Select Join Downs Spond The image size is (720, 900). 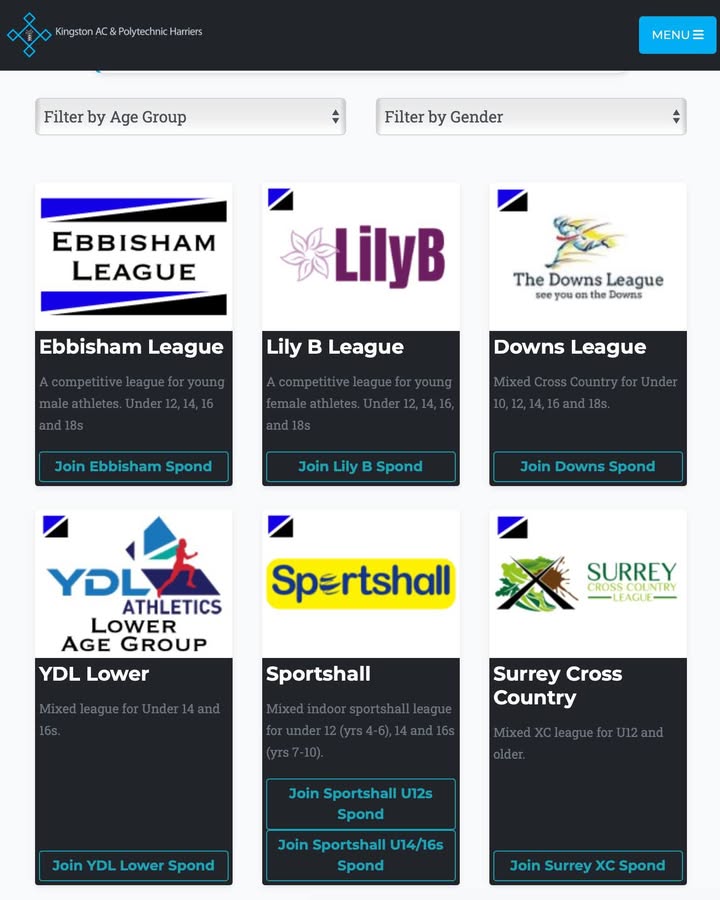[x=587, y=466]
